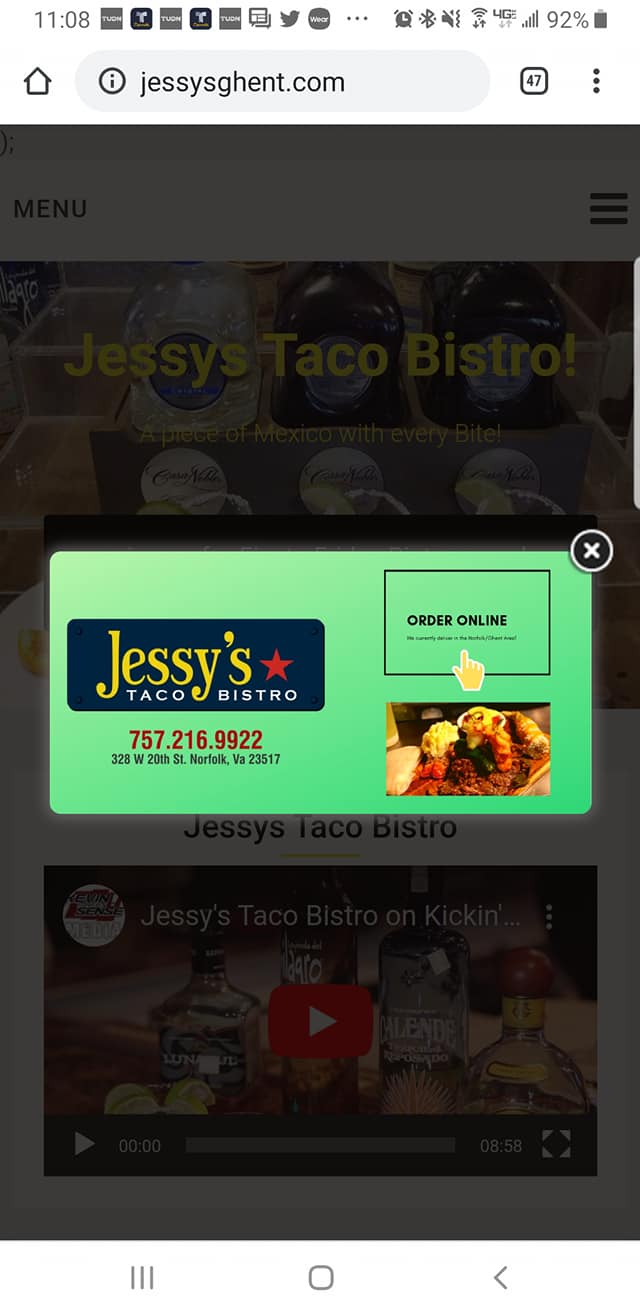The height and width of the screenshot is (1315, 640).
Task: Open the YouTube video's more options
Action: tap(548, 917)
